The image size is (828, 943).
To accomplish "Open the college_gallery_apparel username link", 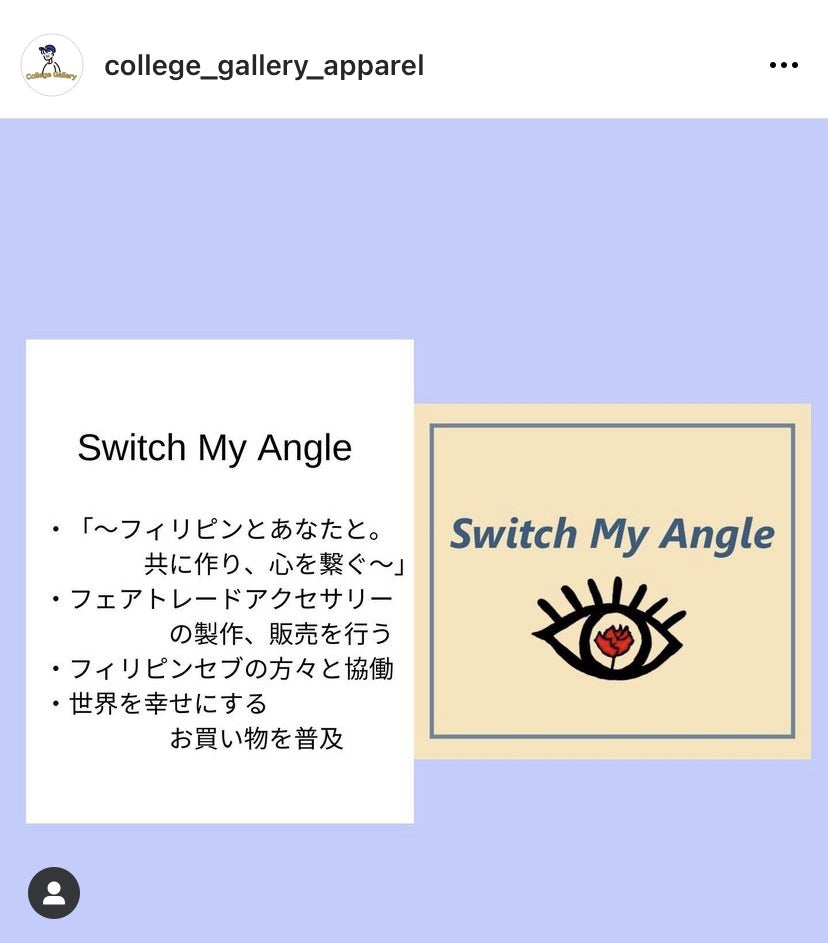I will click(x=264, y=66).
